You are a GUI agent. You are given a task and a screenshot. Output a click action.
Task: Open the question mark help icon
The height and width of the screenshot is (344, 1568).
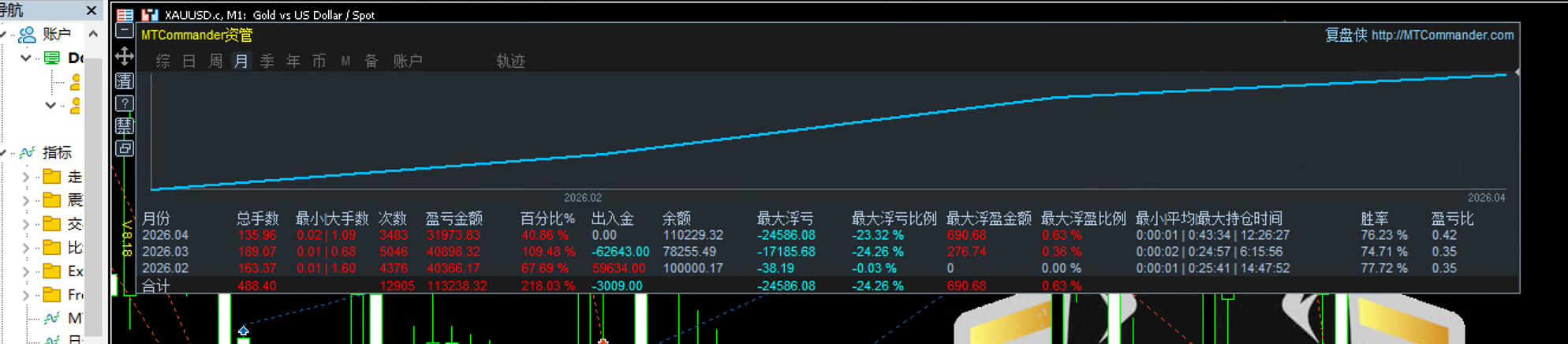(125, 103)
